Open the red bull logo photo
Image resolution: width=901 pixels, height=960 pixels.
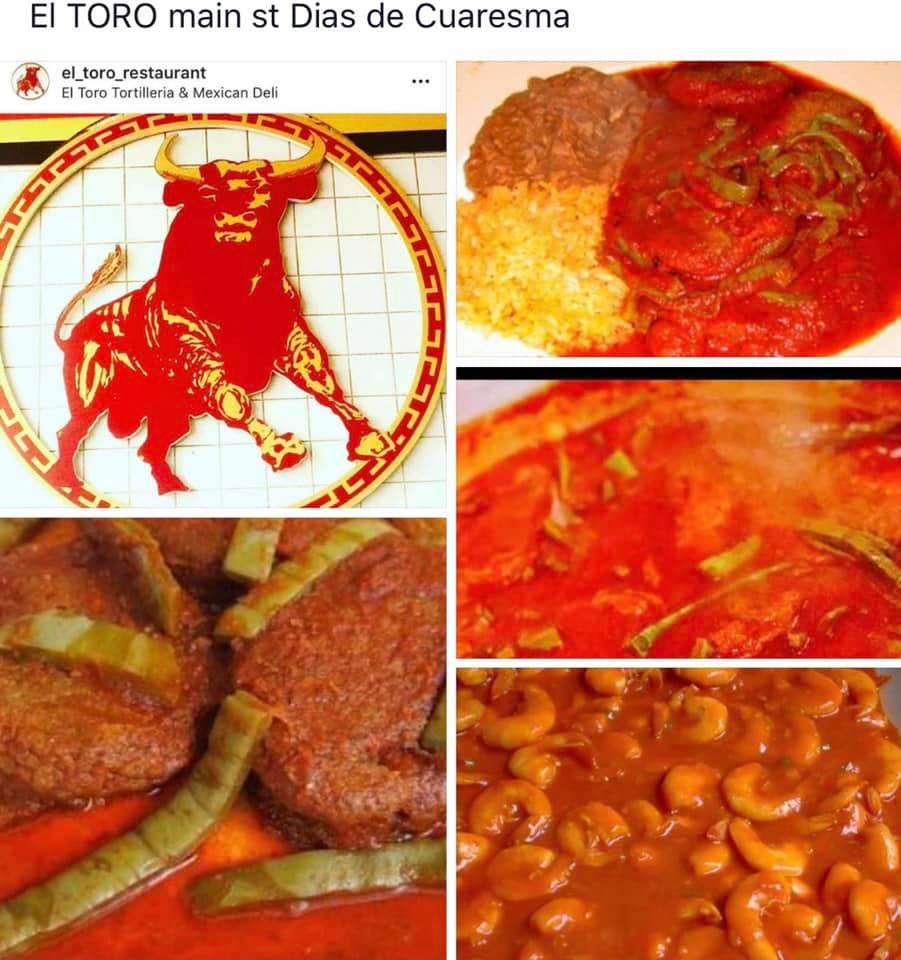[222, 310]
